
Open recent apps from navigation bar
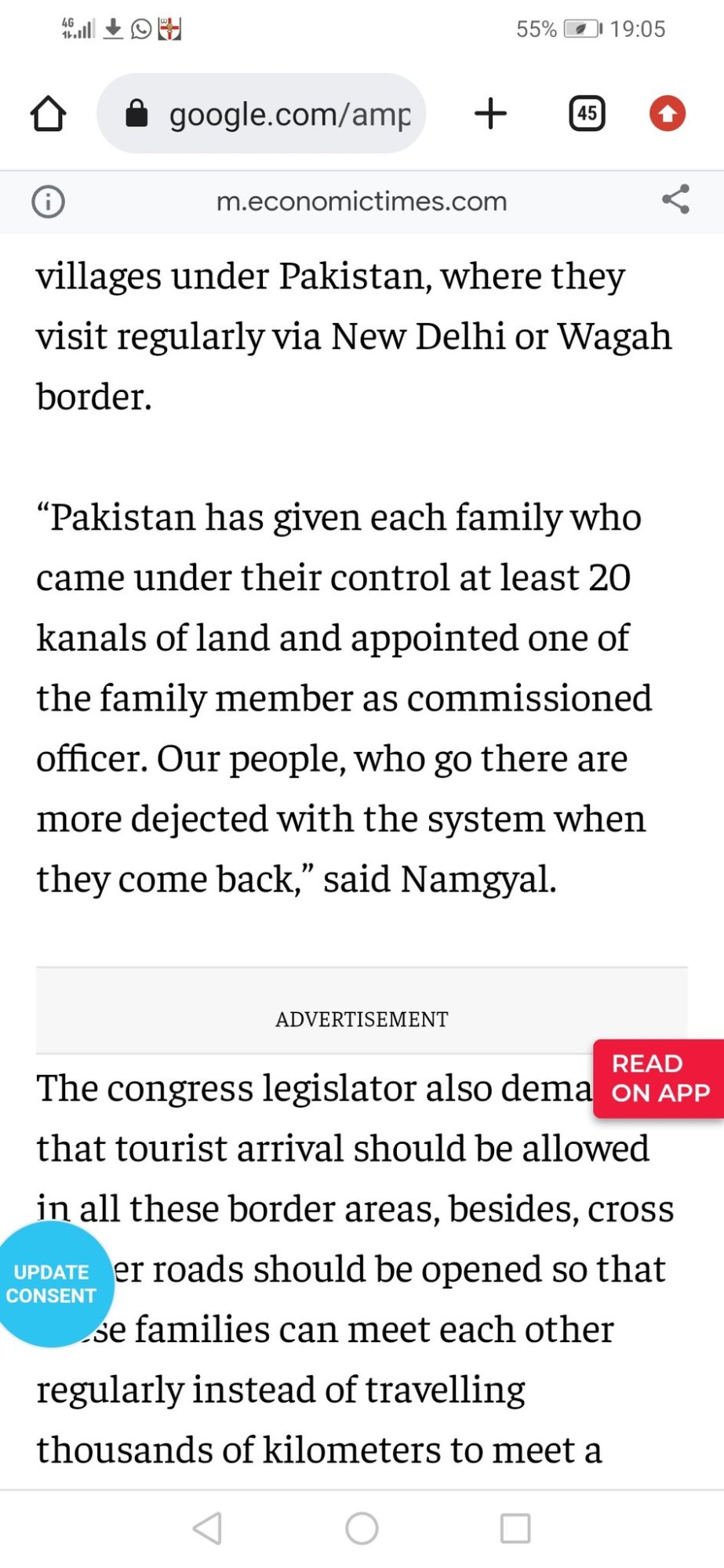click(x=515, y=1528)
